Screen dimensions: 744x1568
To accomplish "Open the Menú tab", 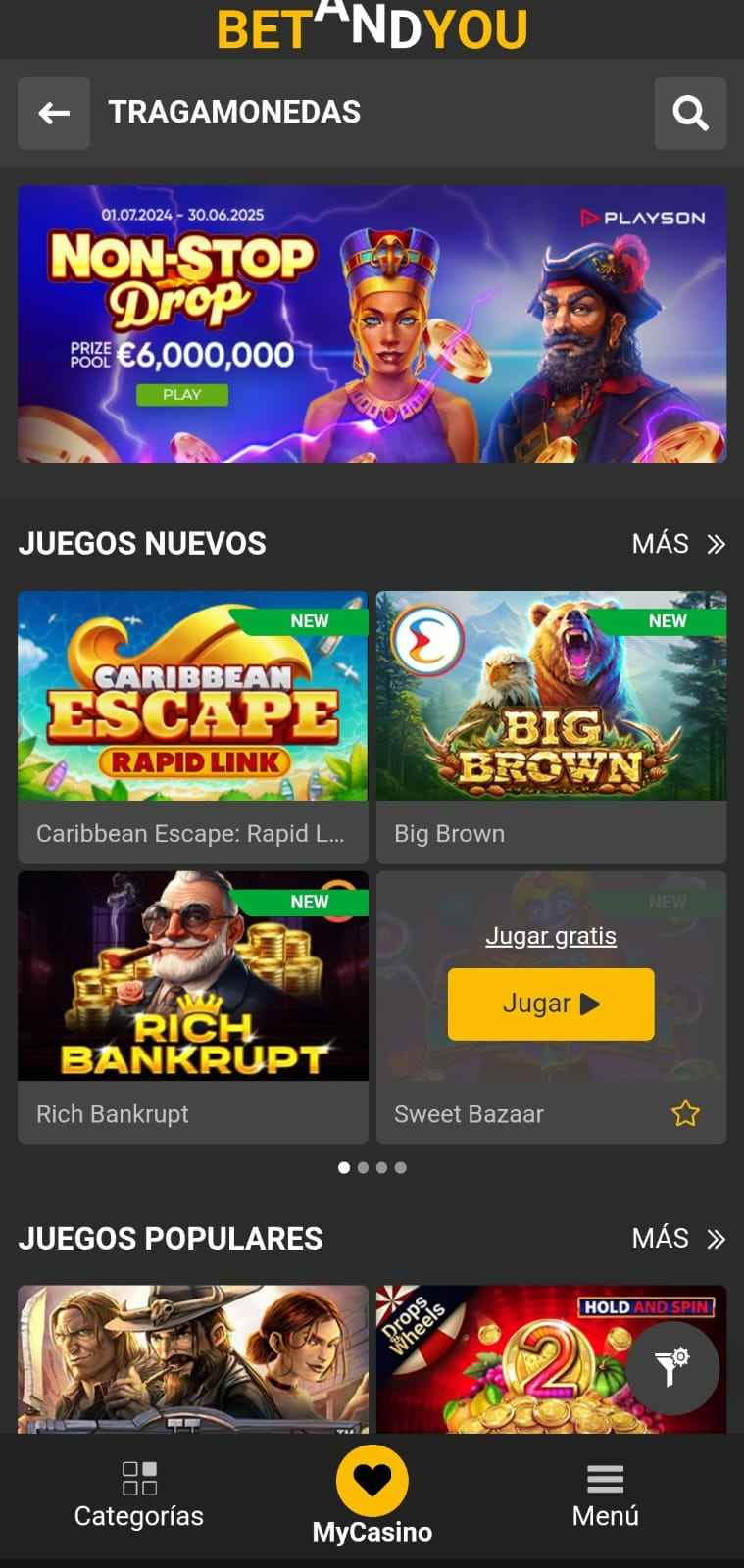I will [605, 1495].
